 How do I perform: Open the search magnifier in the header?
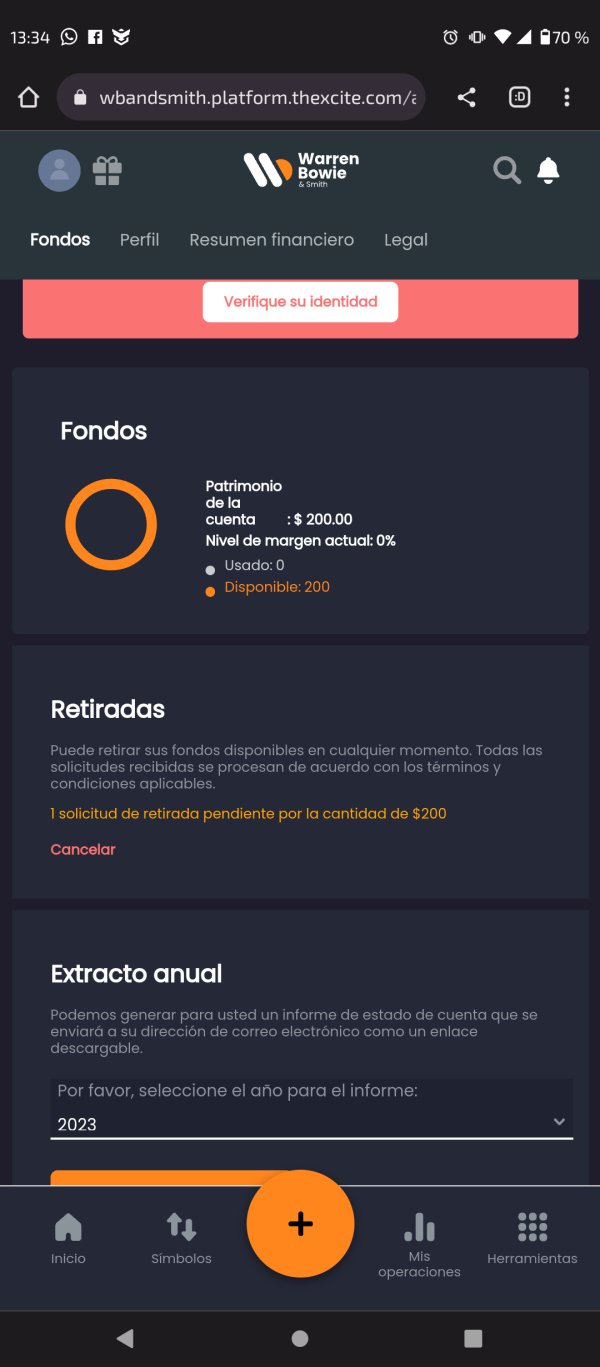pos(507,171)
